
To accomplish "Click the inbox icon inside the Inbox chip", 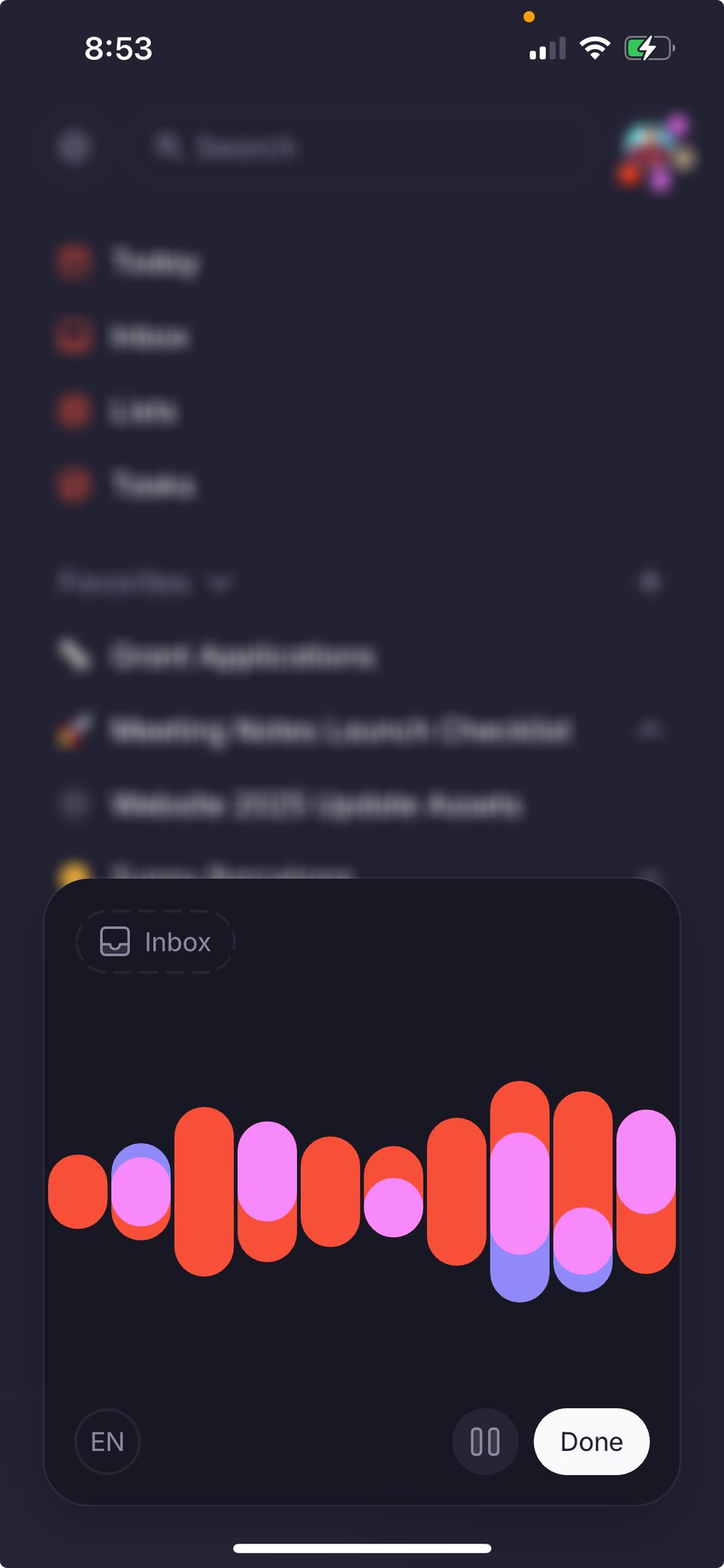I will 115,942.
